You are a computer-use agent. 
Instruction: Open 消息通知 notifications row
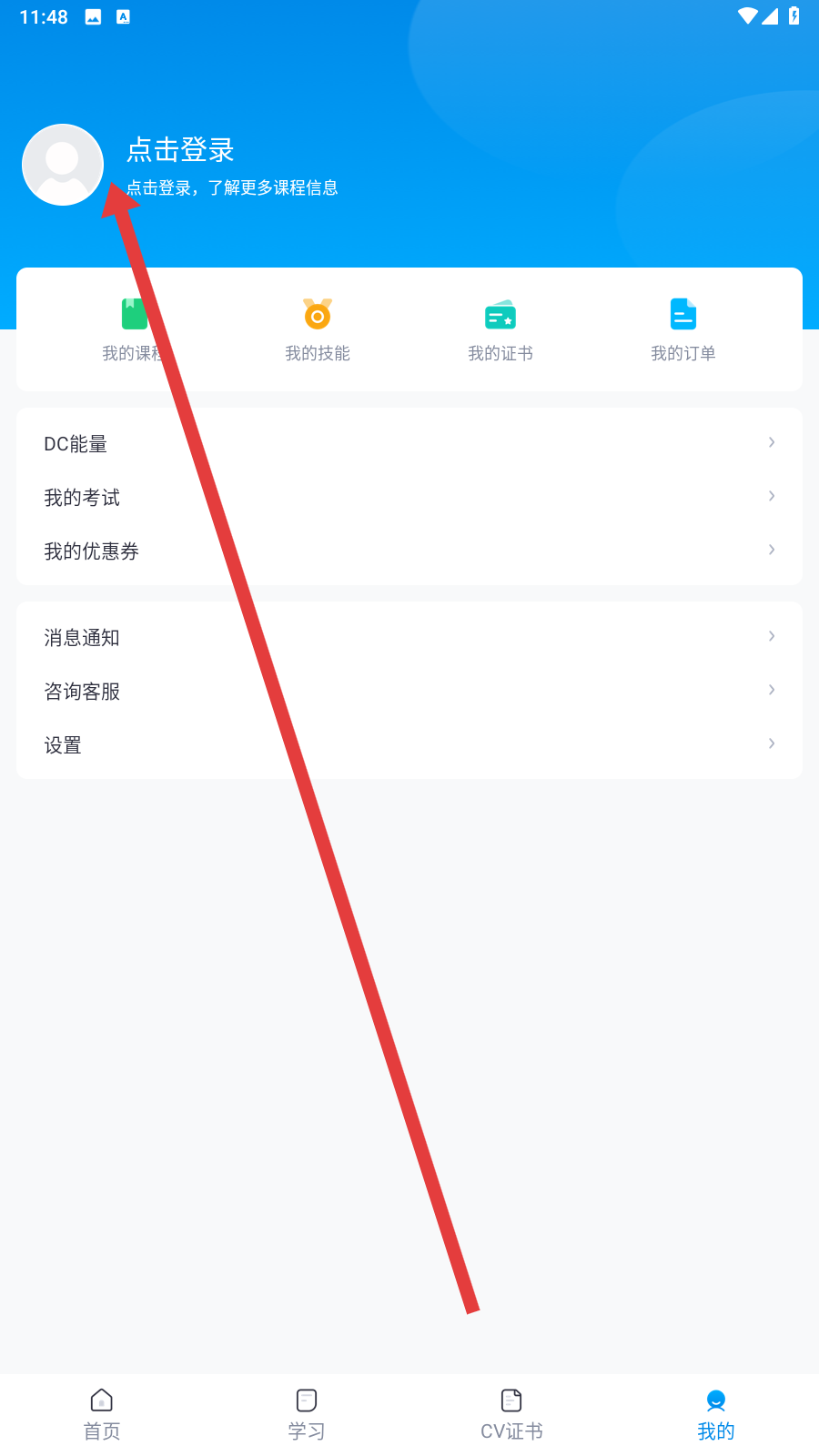pyautogui.click(x=409, y=637)
